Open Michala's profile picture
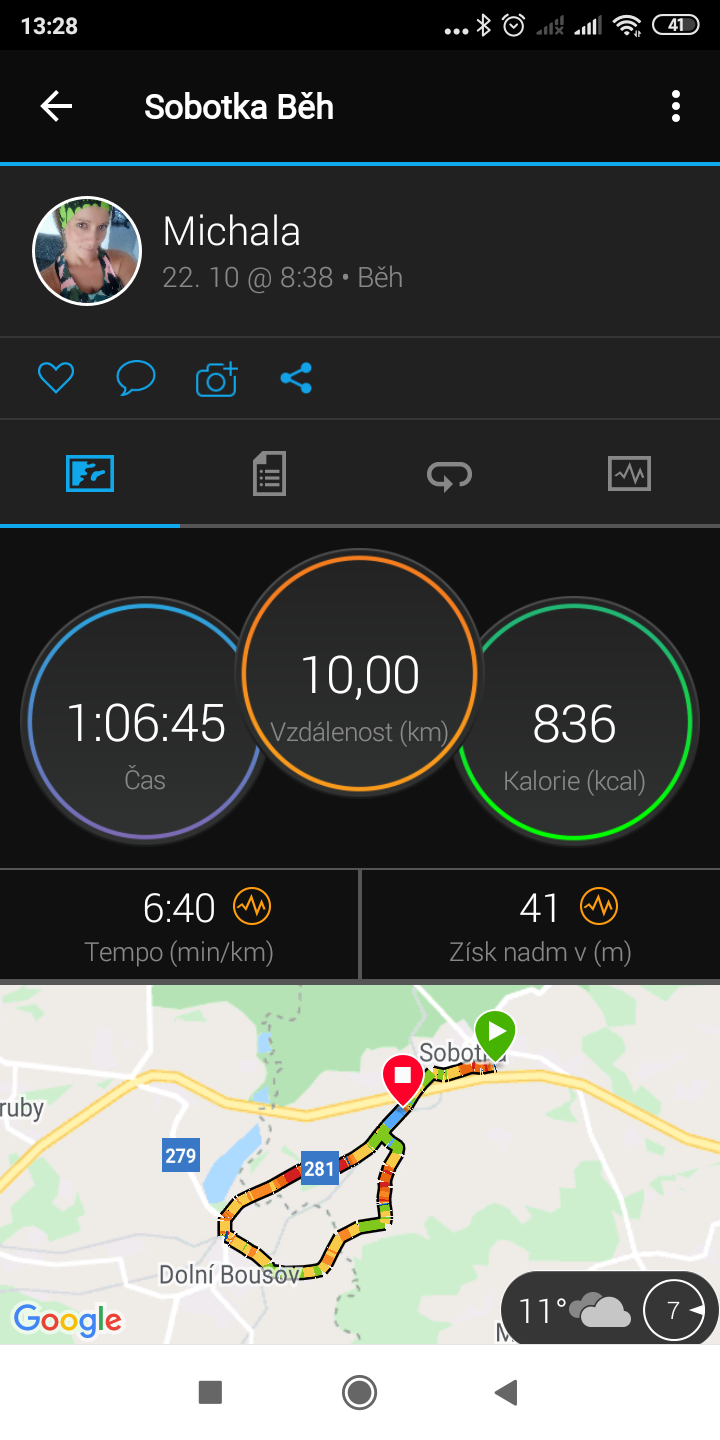720x1440 pixels. click(87, 250)
